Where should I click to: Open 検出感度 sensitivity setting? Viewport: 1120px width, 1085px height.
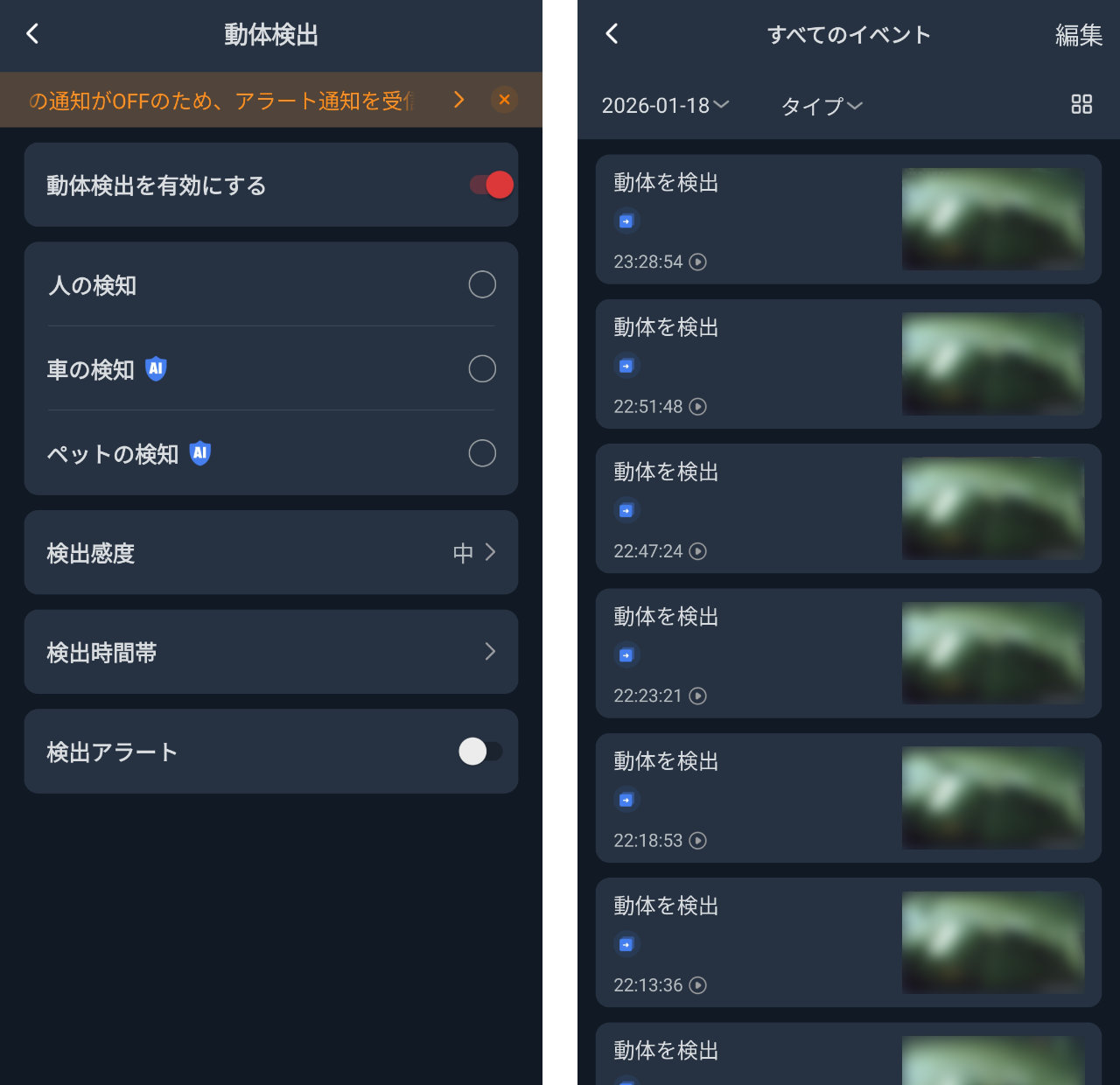(271, 552)
